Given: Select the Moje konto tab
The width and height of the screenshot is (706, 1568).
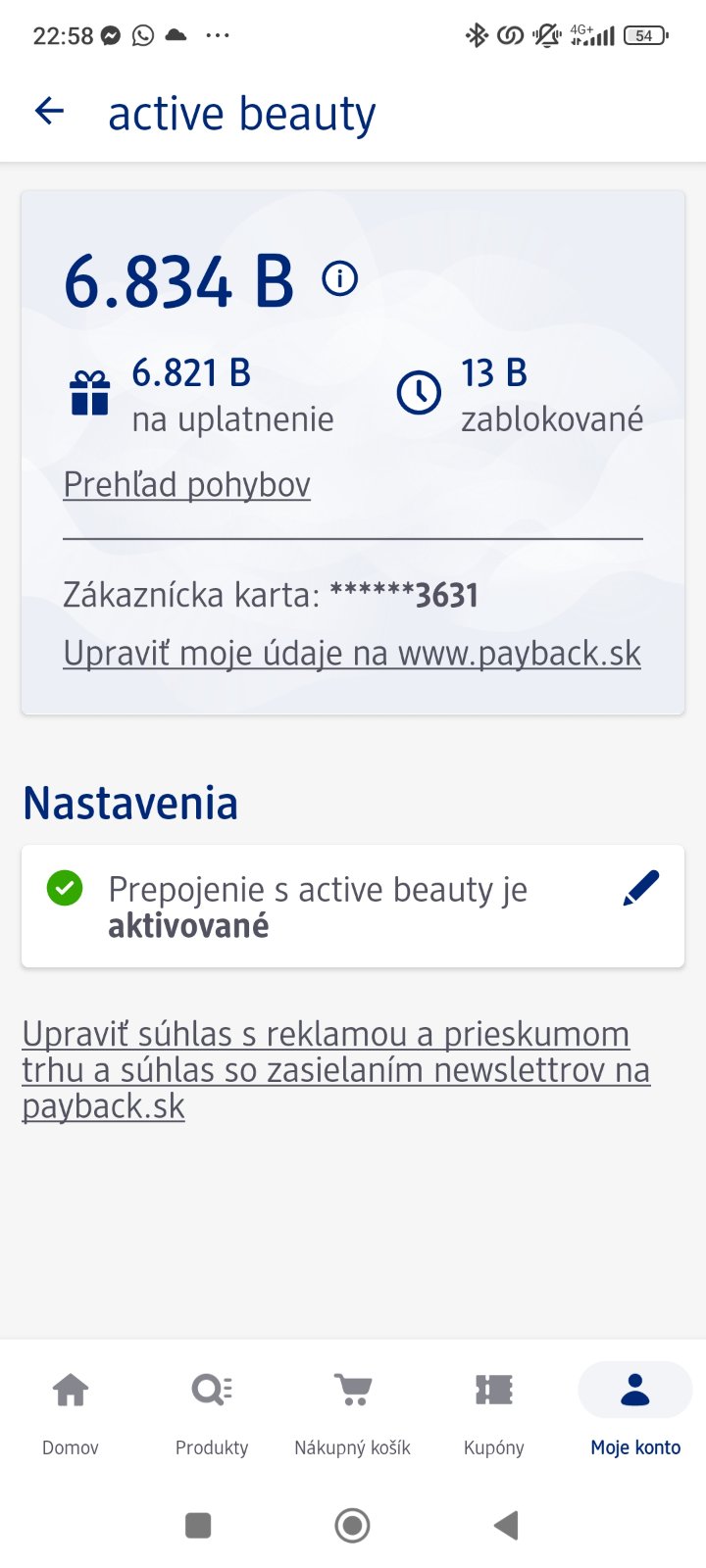Looking at the screenshot, I should (x=635, y=1409).
